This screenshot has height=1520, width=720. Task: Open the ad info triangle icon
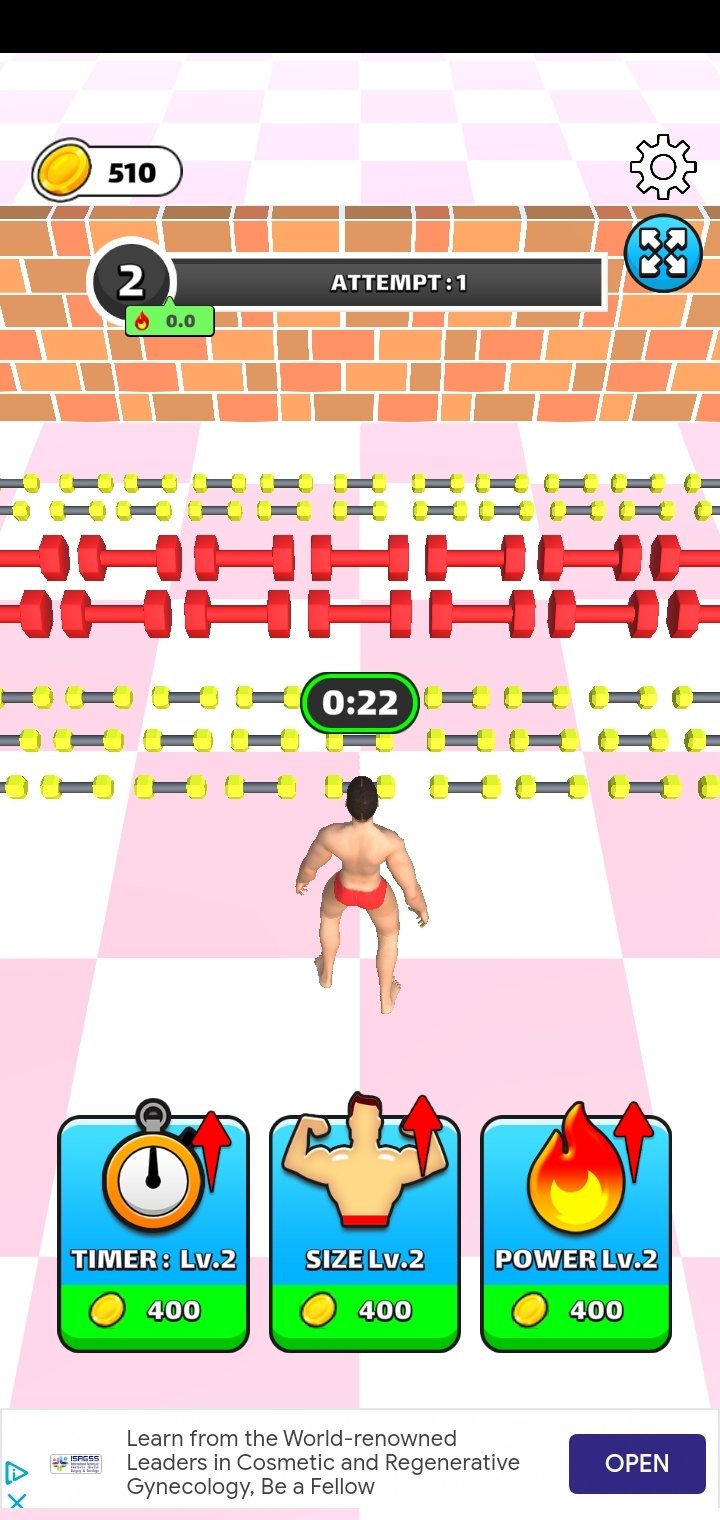click(16, 1472)
